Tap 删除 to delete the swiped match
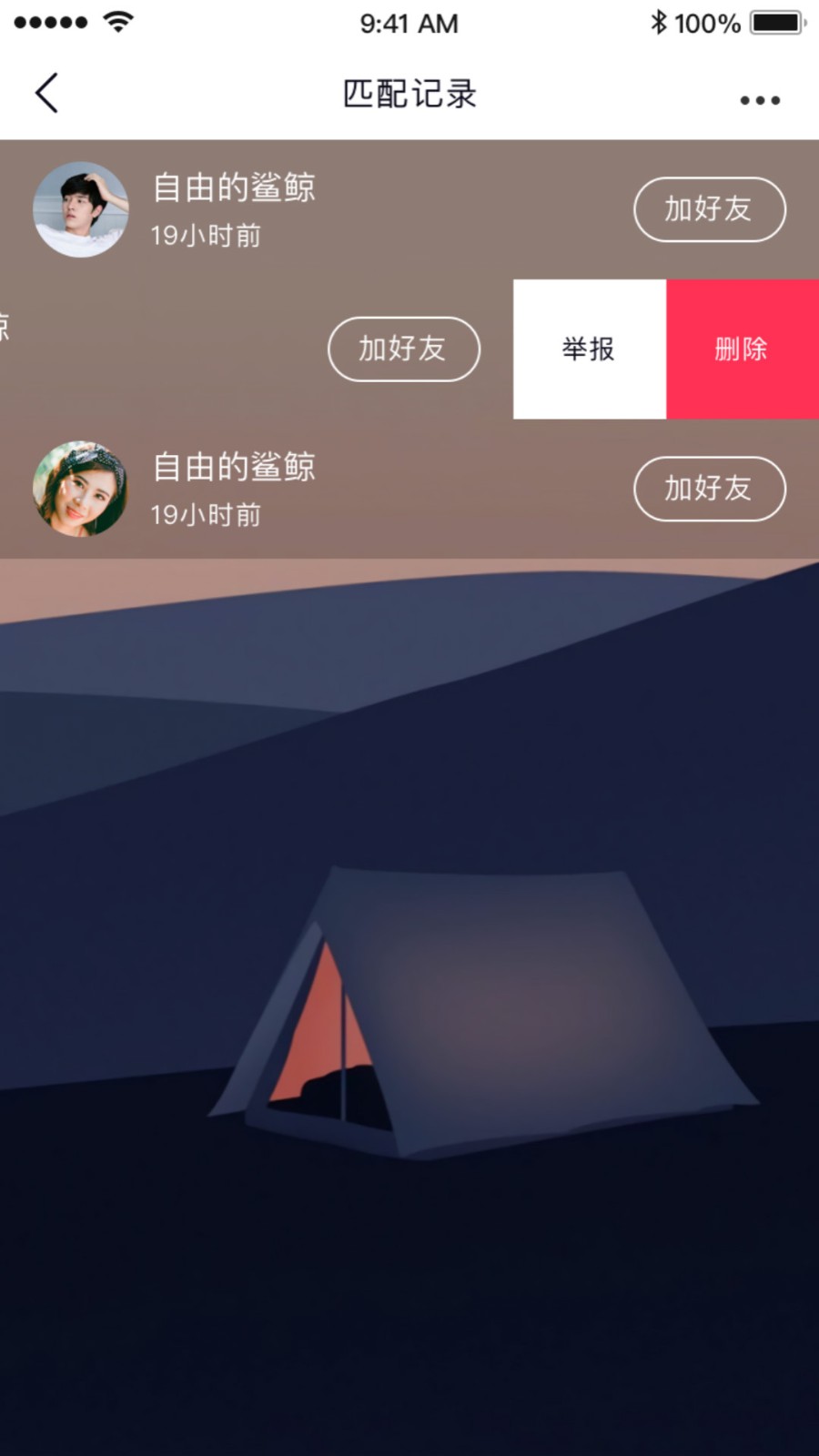This screenshot has height=1456, width=819. point(742,349)
